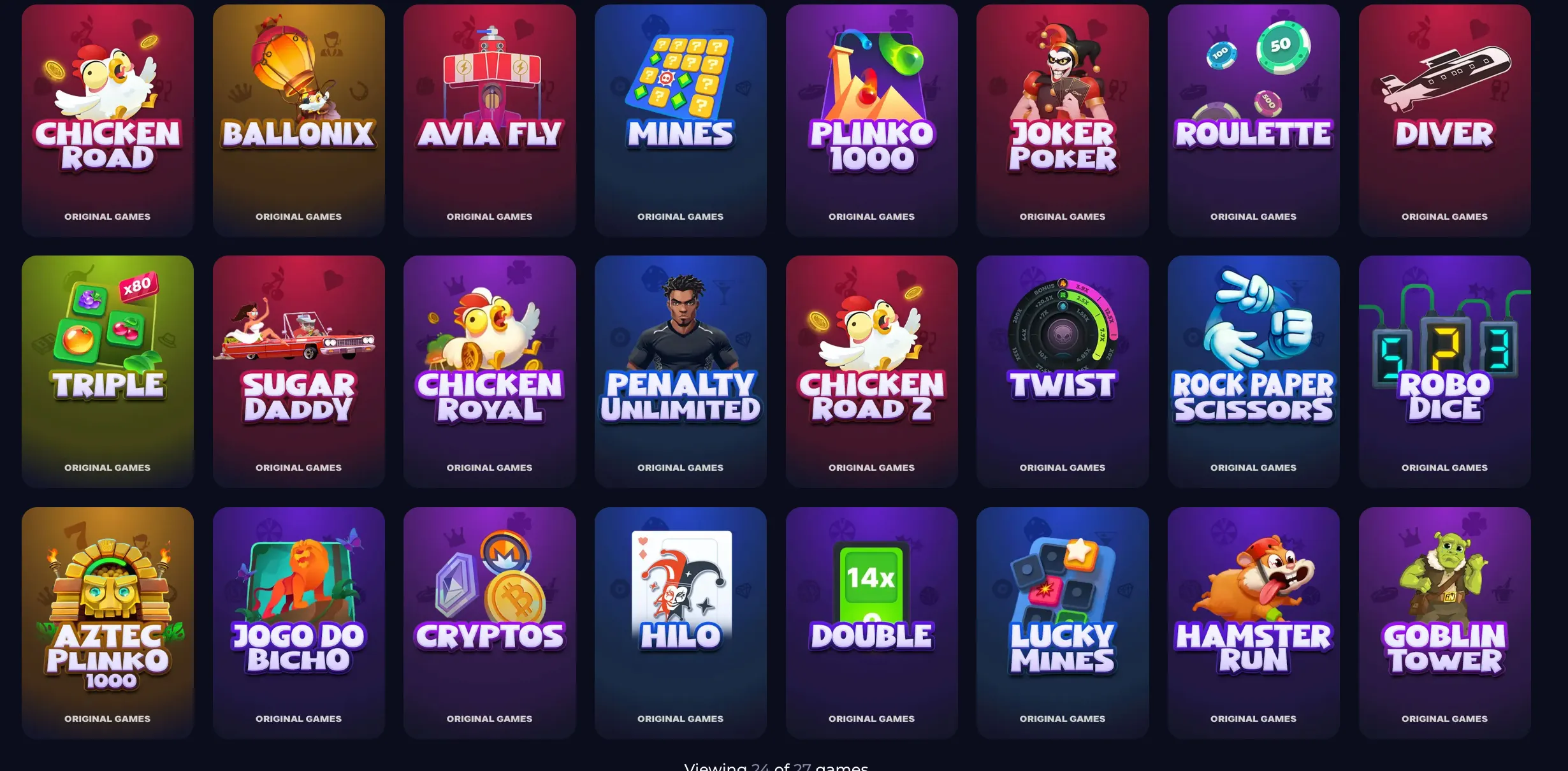Play Plinko 1000

[x=871, y=121]
